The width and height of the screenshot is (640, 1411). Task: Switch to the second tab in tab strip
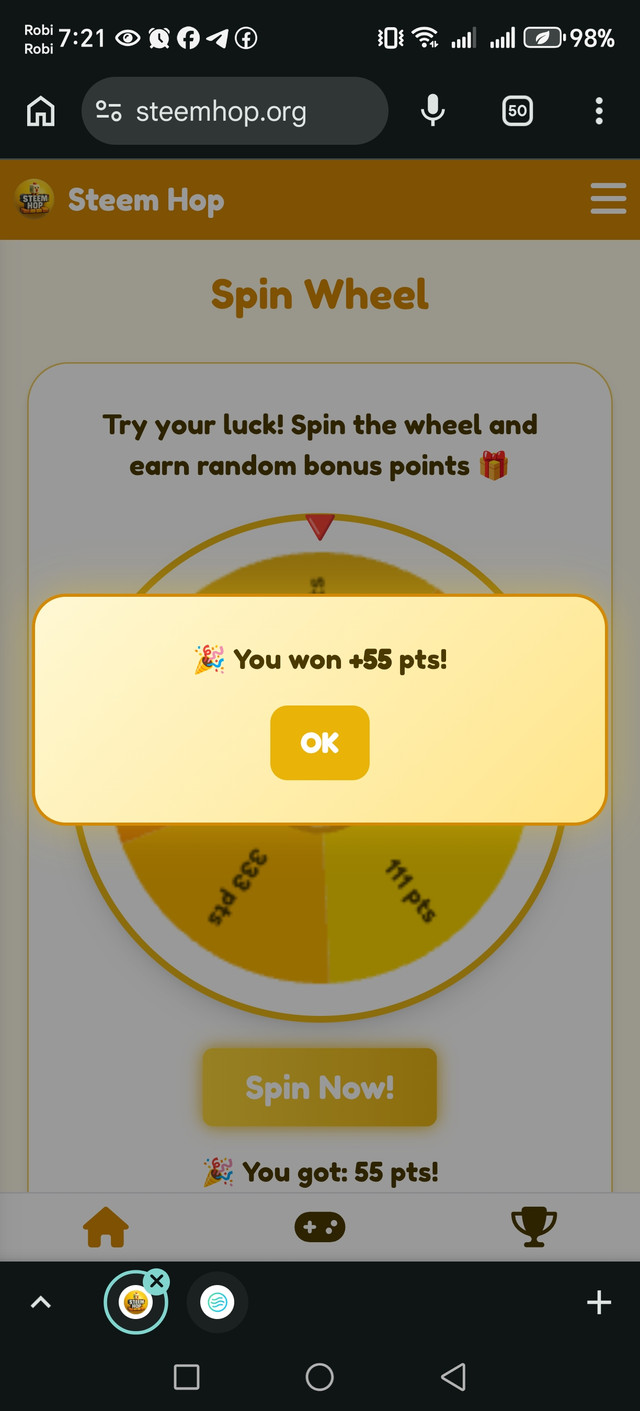[216, 1302]
